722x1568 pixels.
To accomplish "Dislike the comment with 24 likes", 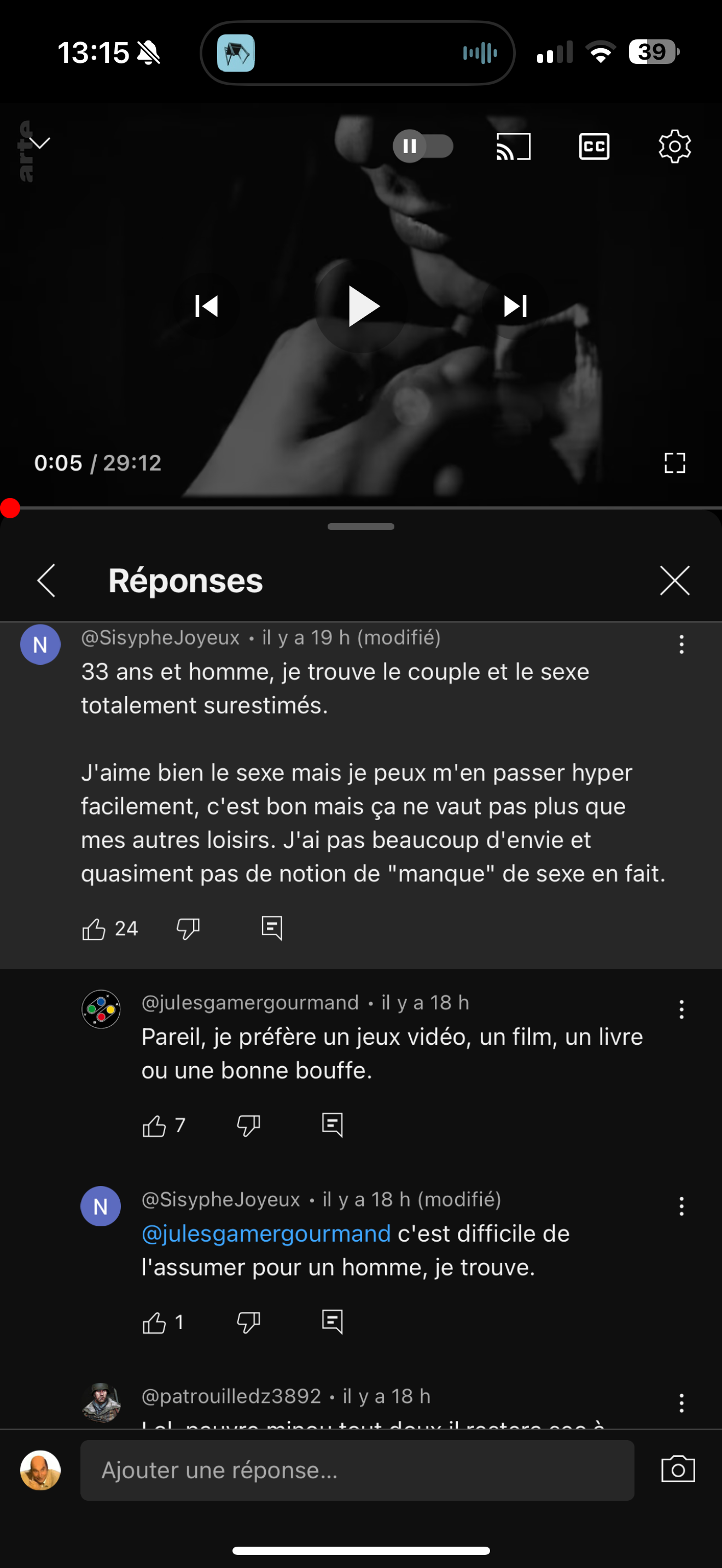I will tap(188, 929).
